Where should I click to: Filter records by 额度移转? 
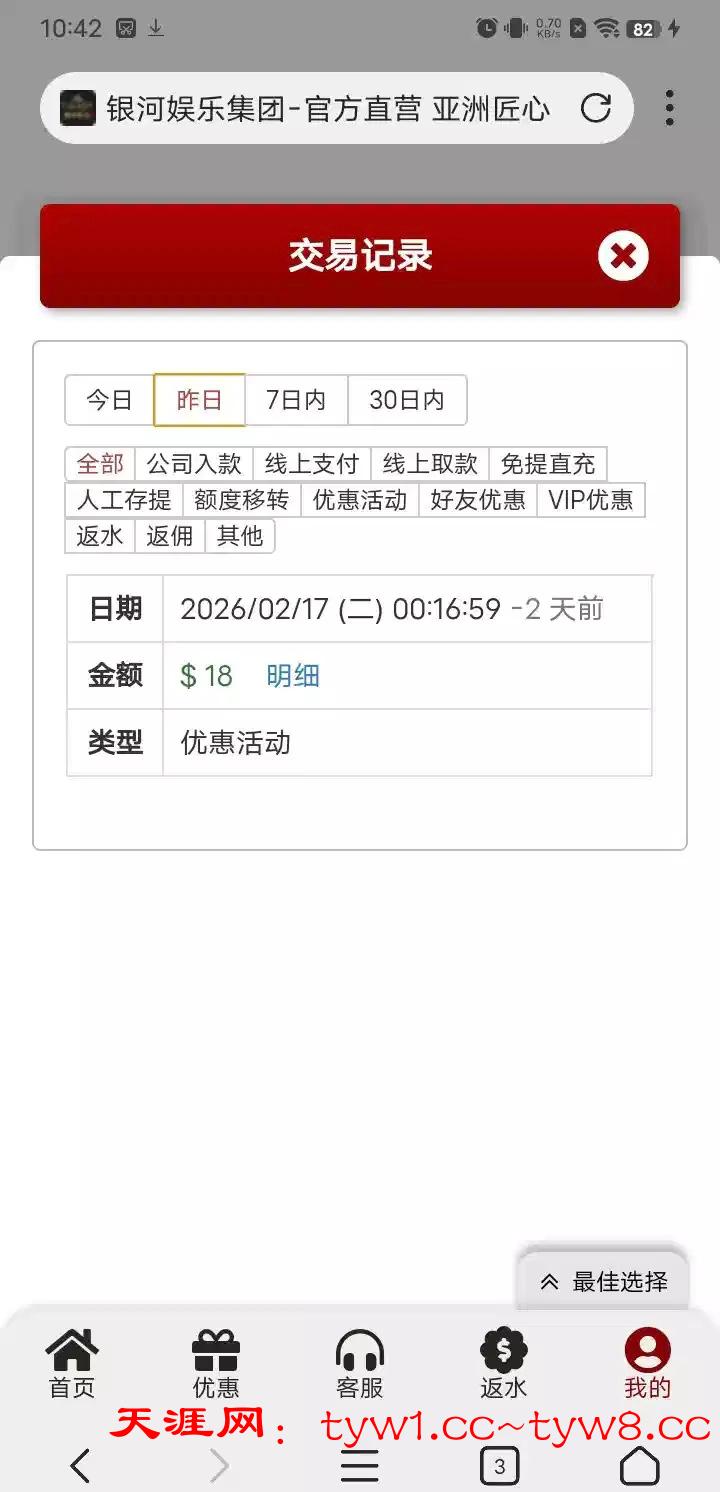point(241,500)
